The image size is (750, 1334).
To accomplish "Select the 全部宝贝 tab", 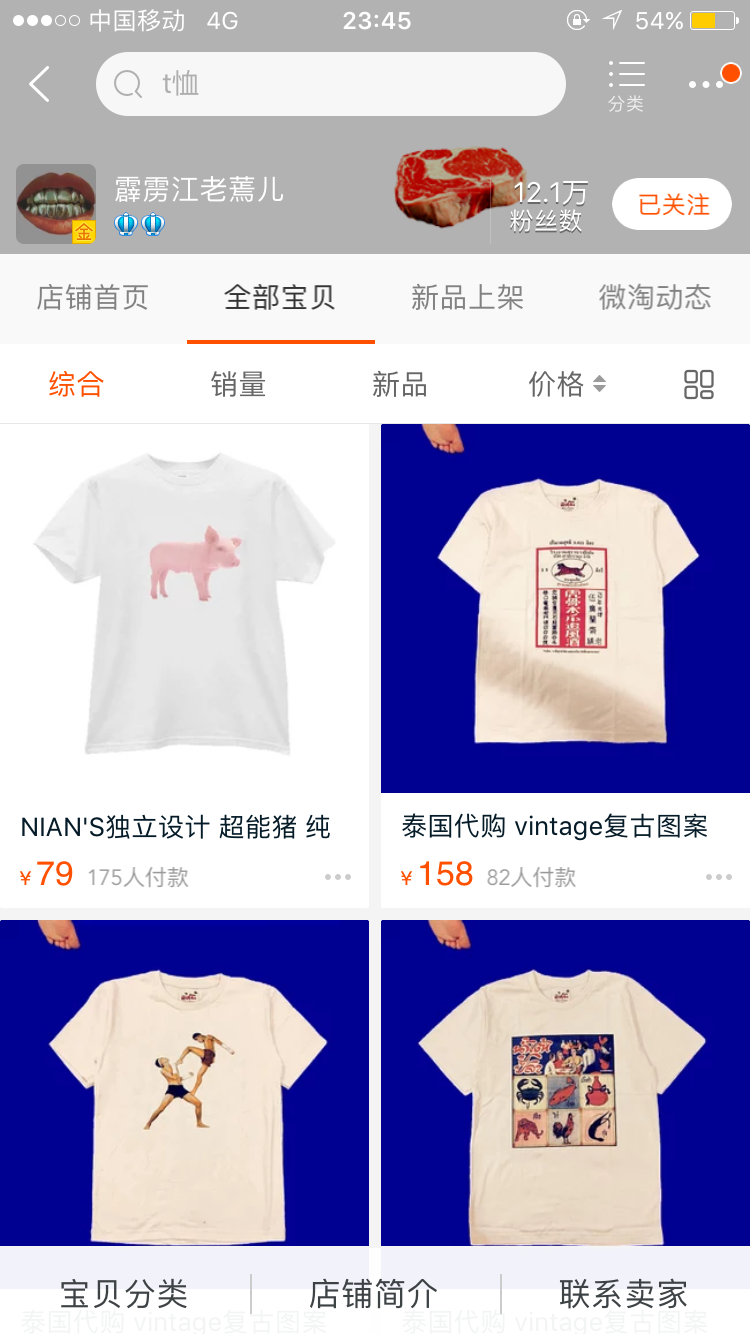I will point(280,297).
